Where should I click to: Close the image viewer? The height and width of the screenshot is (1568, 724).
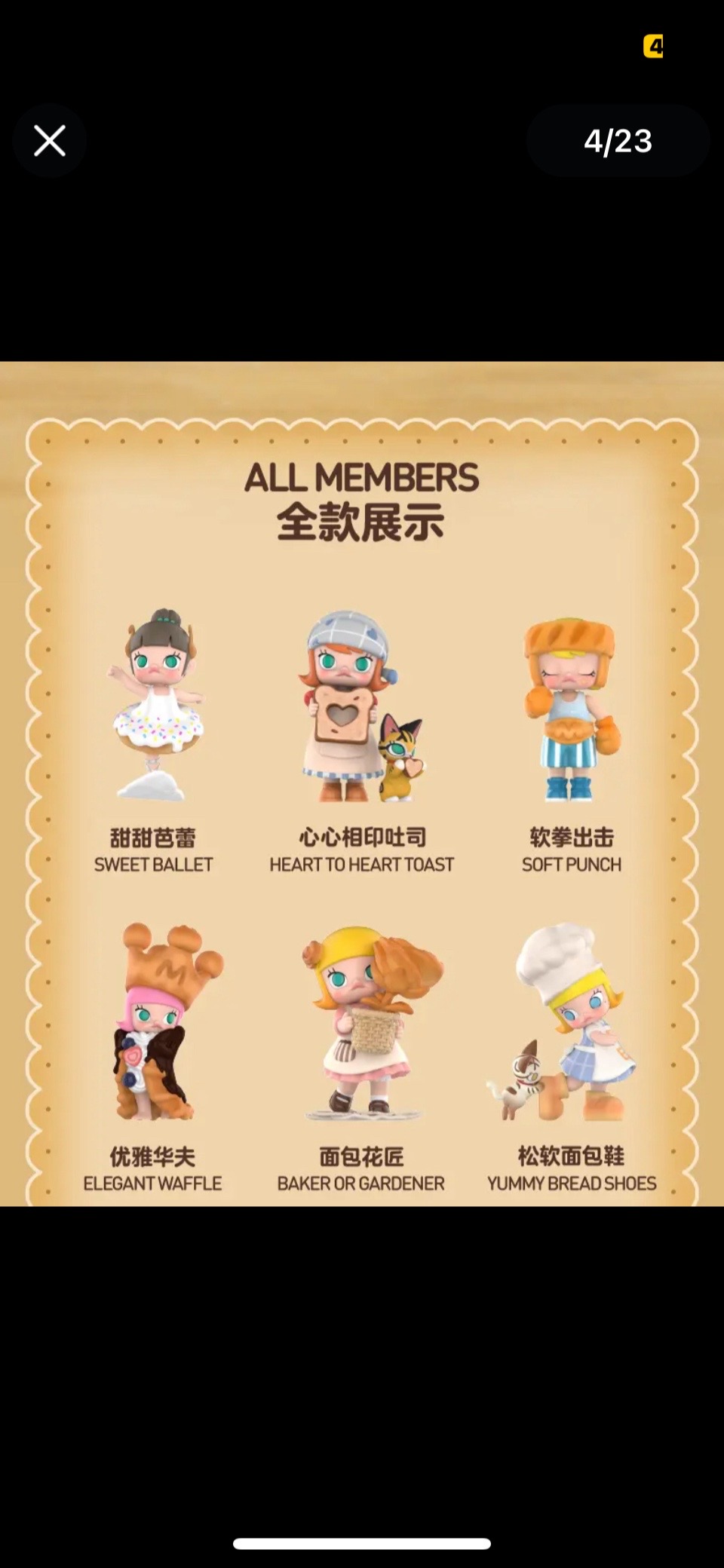[50, 141]
